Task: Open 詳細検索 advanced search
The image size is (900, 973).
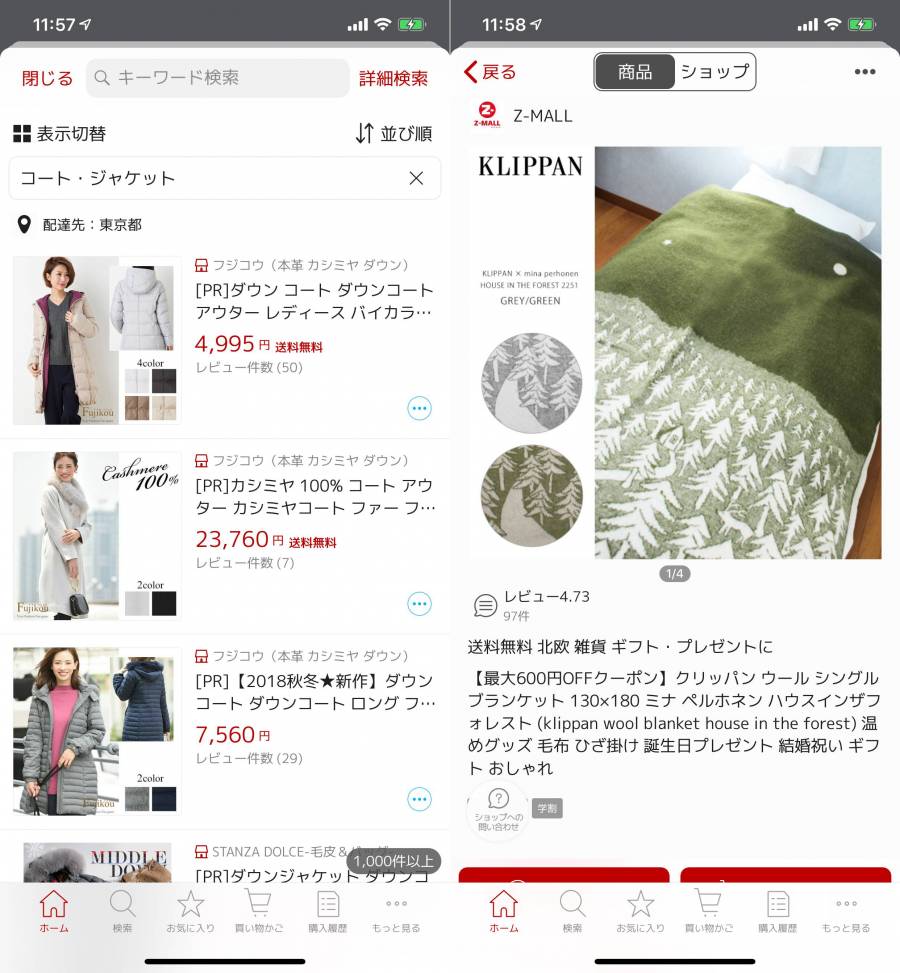Action: pos(393,78)
